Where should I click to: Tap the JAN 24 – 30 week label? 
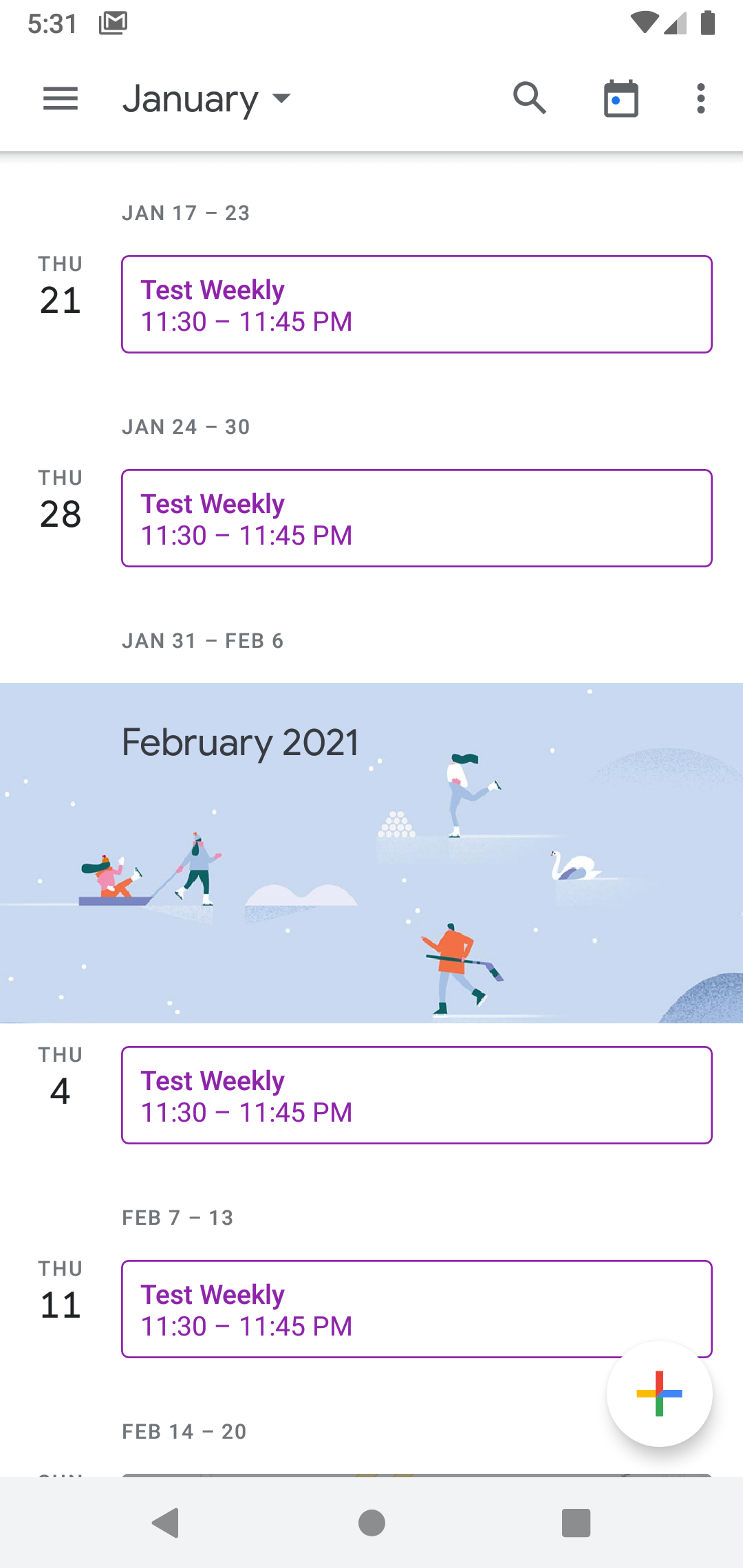[186, 426]
